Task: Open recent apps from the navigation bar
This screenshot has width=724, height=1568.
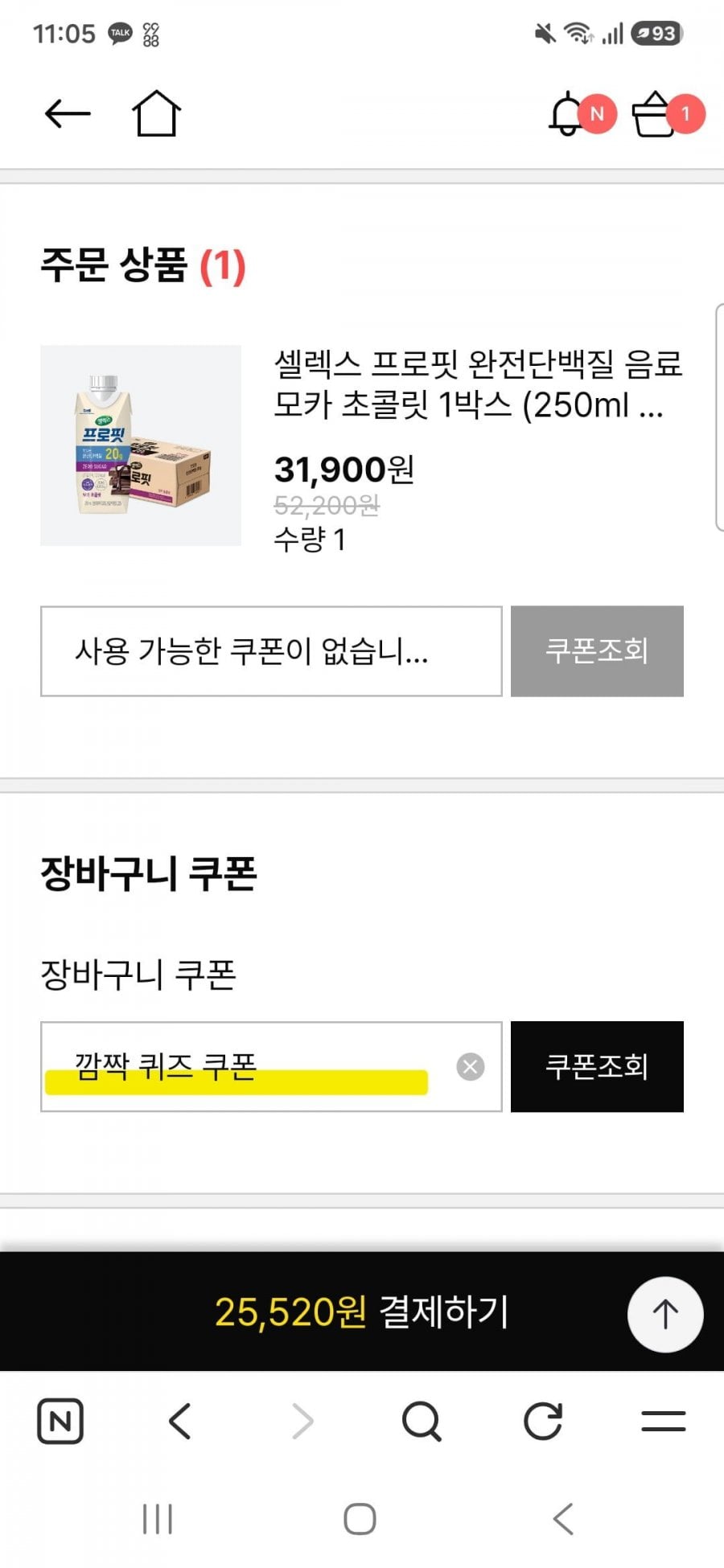Action: coord(158,1519)
